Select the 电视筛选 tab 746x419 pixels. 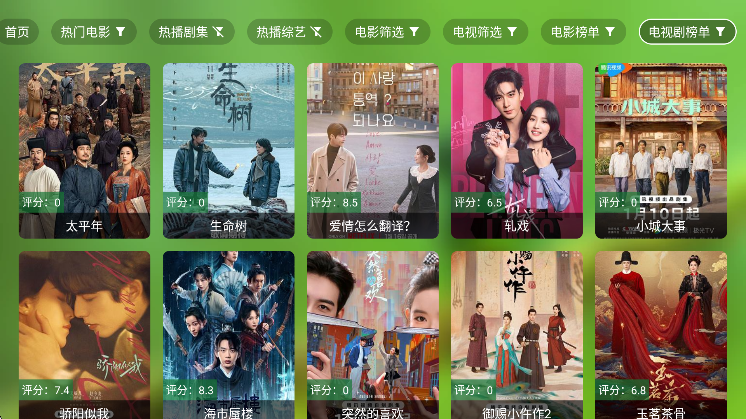(x=485, y=32)
